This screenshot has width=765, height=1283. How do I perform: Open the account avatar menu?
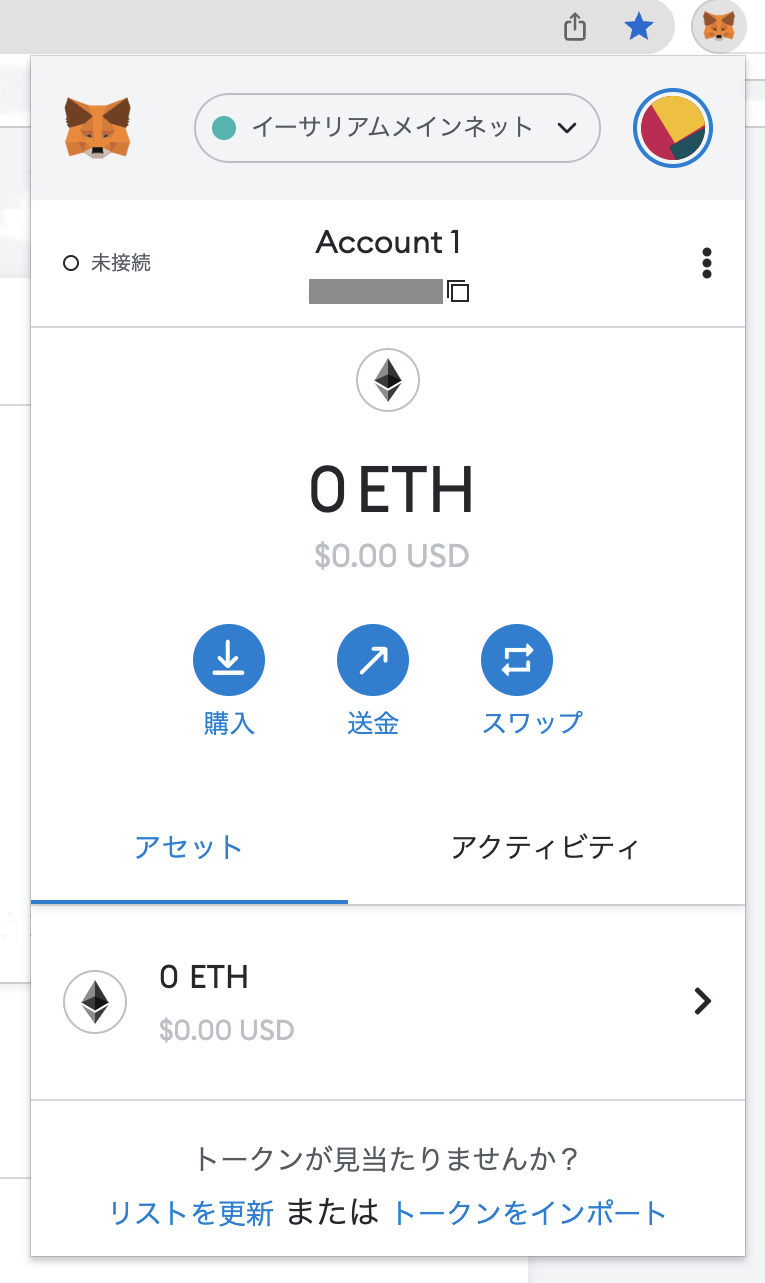tap(673, 128)
